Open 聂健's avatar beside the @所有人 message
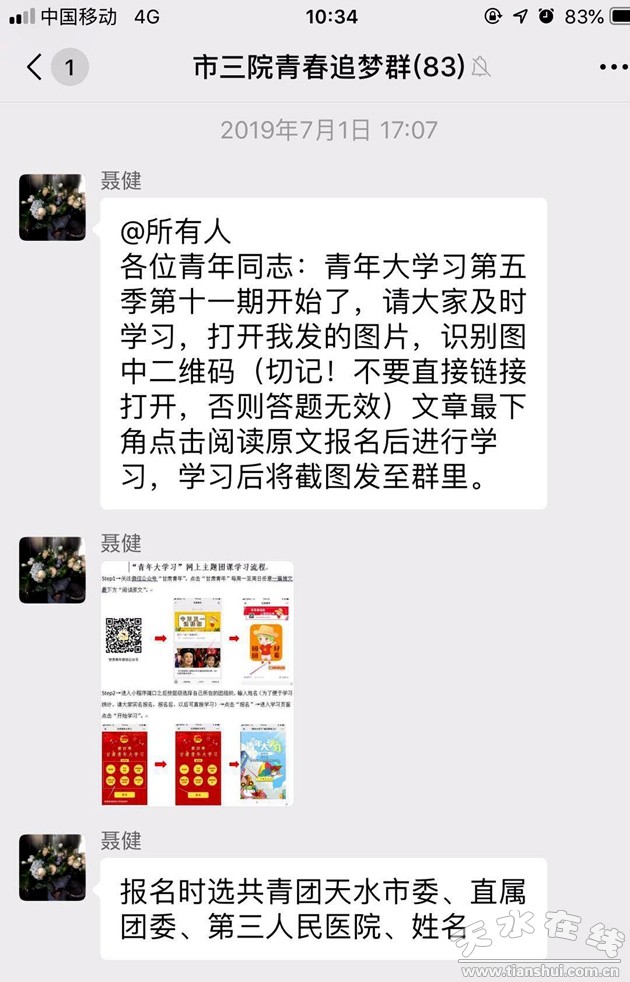630x982 pixels. pos(52,206)
